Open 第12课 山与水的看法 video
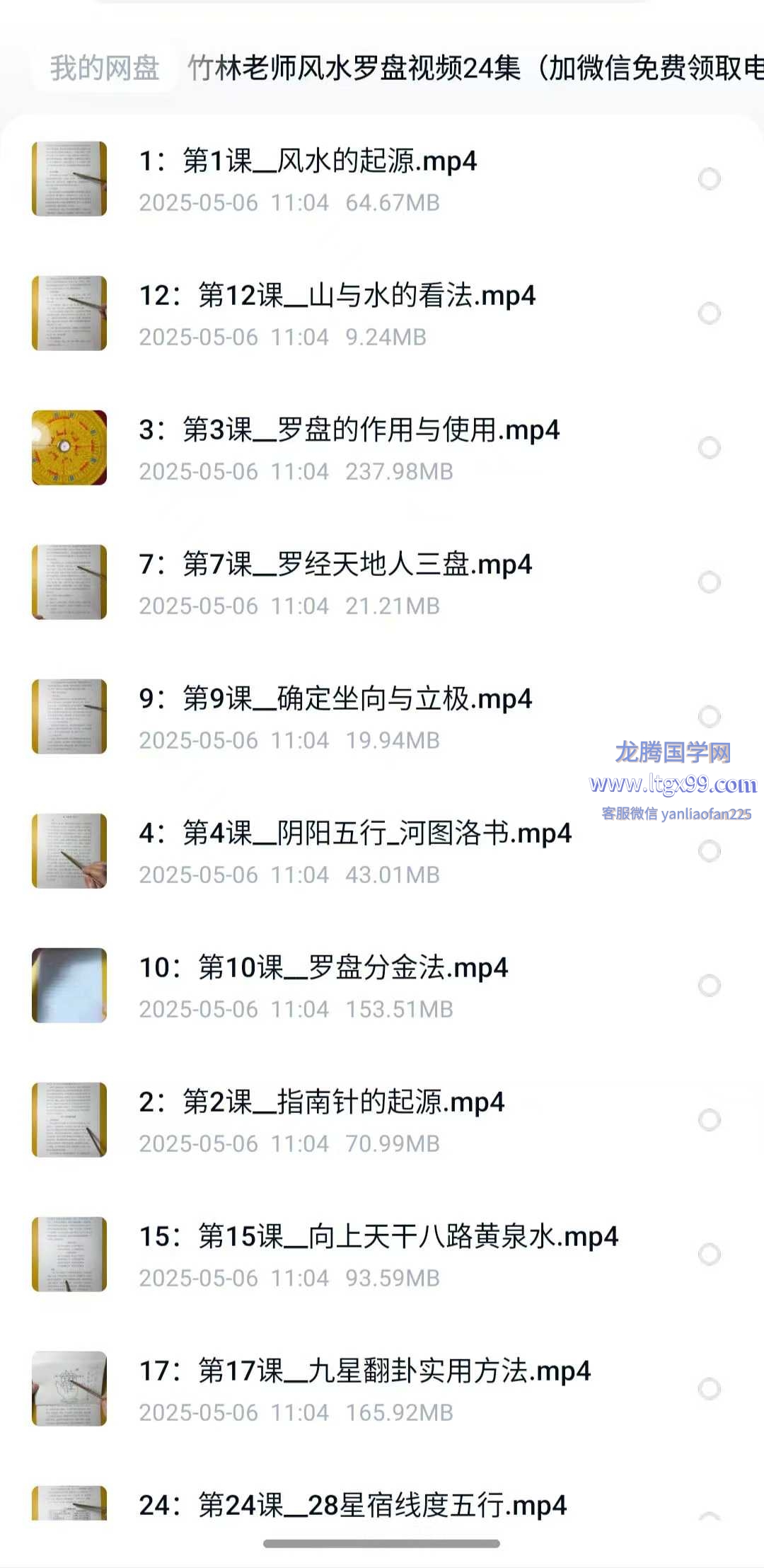This screenshot has height=1568, width=764. click(x=337, y=296)
